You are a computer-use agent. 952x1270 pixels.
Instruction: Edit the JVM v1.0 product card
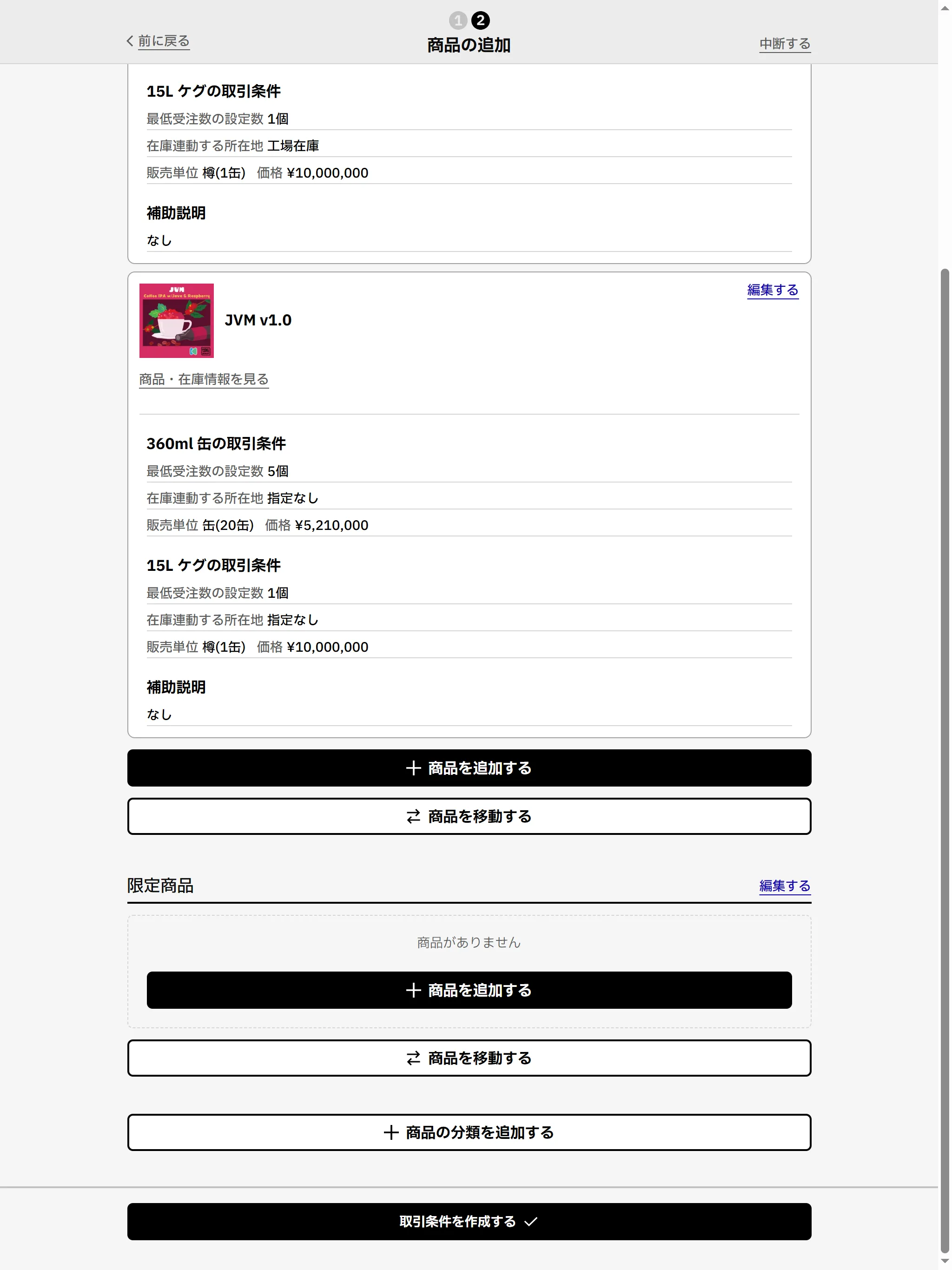coord(772,290)
